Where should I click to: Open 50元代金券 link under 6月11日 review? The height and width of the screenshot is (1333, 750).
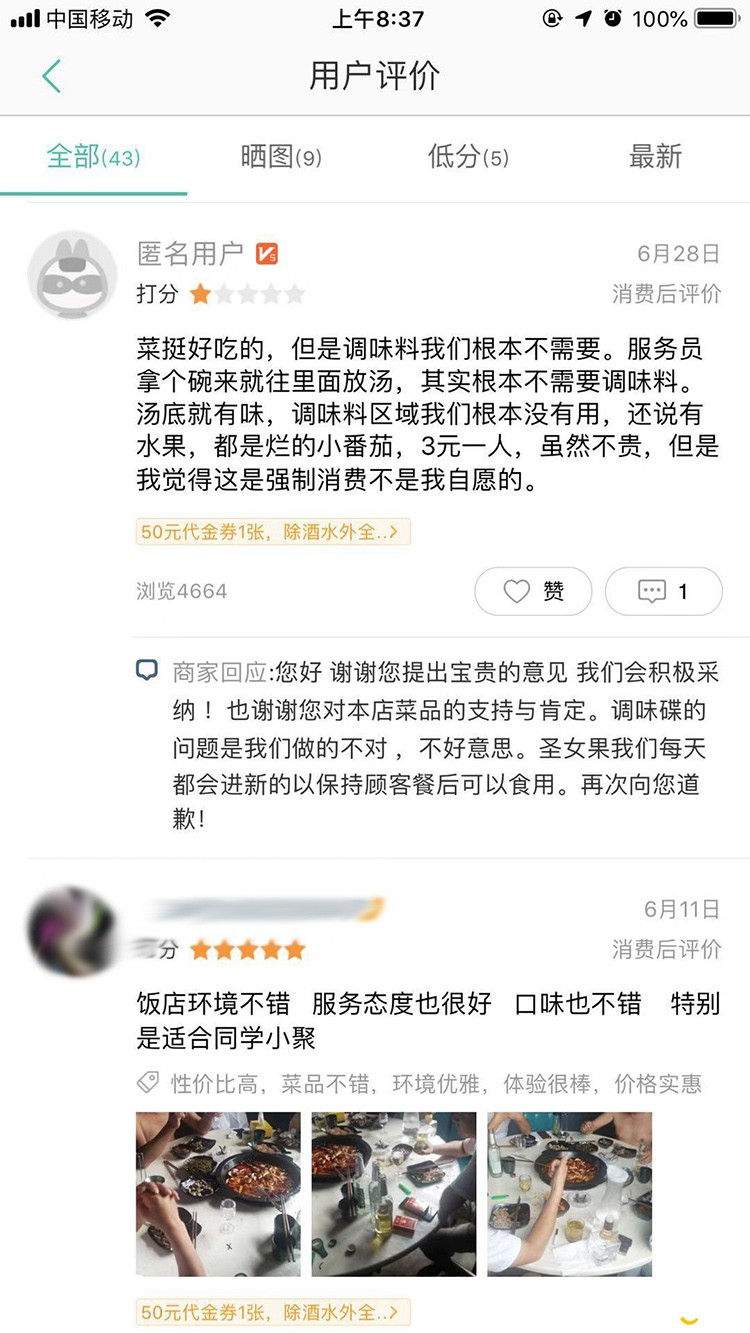point(273,1311)
